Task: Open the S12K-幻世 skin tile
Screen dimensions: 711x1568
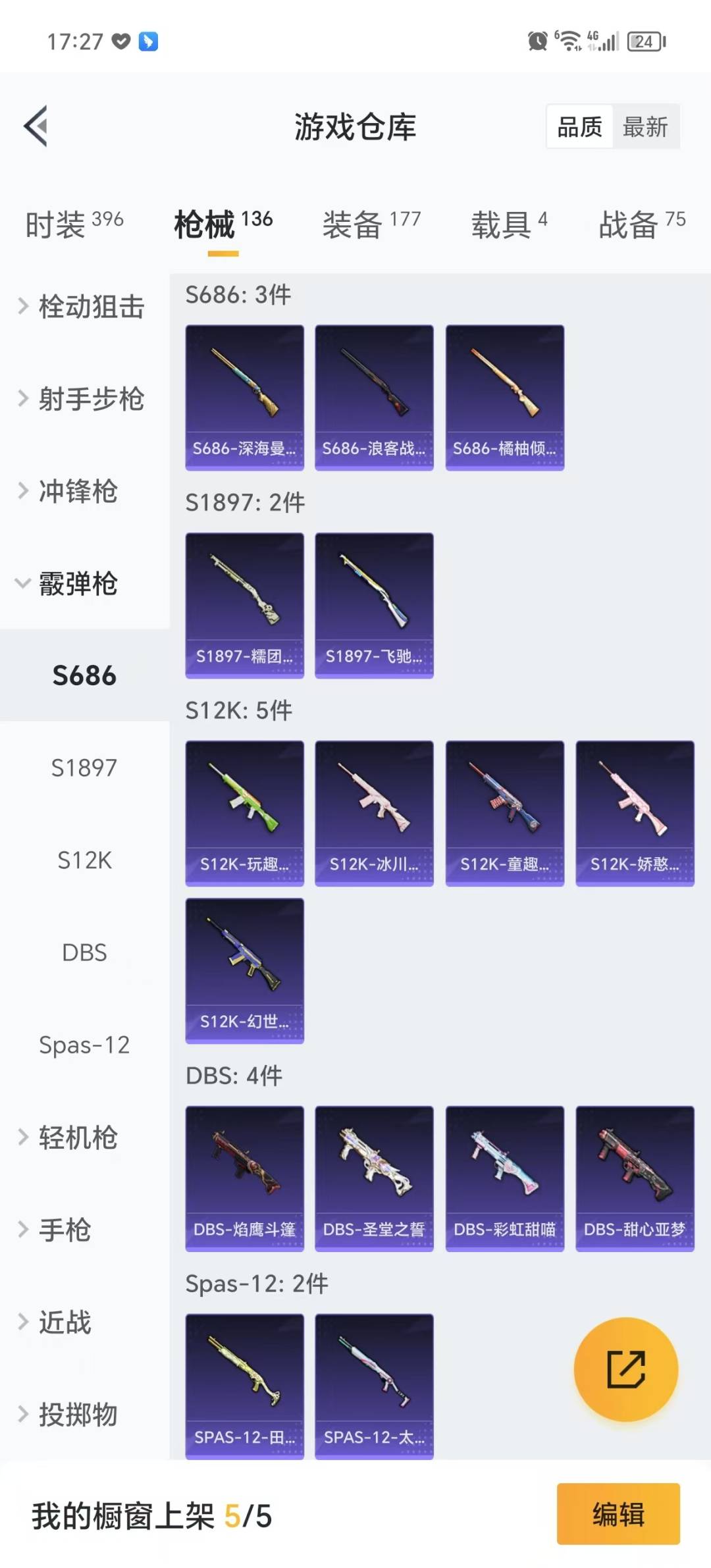Action: coord(244,970)
